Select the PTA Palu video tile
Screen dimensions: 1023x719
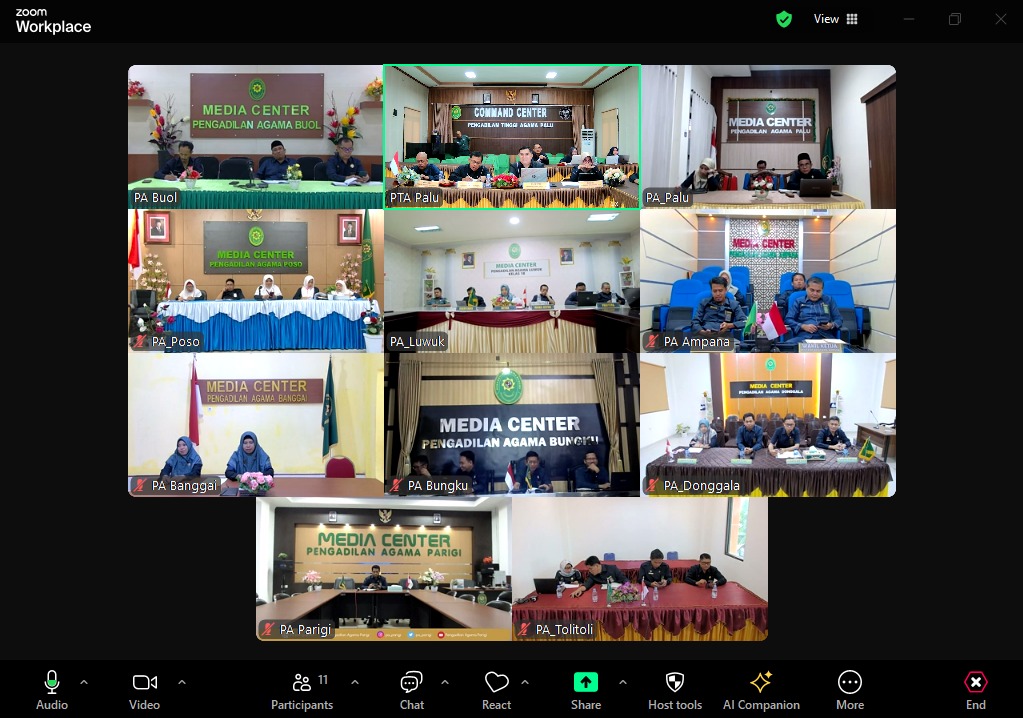[x=511, y=135]
